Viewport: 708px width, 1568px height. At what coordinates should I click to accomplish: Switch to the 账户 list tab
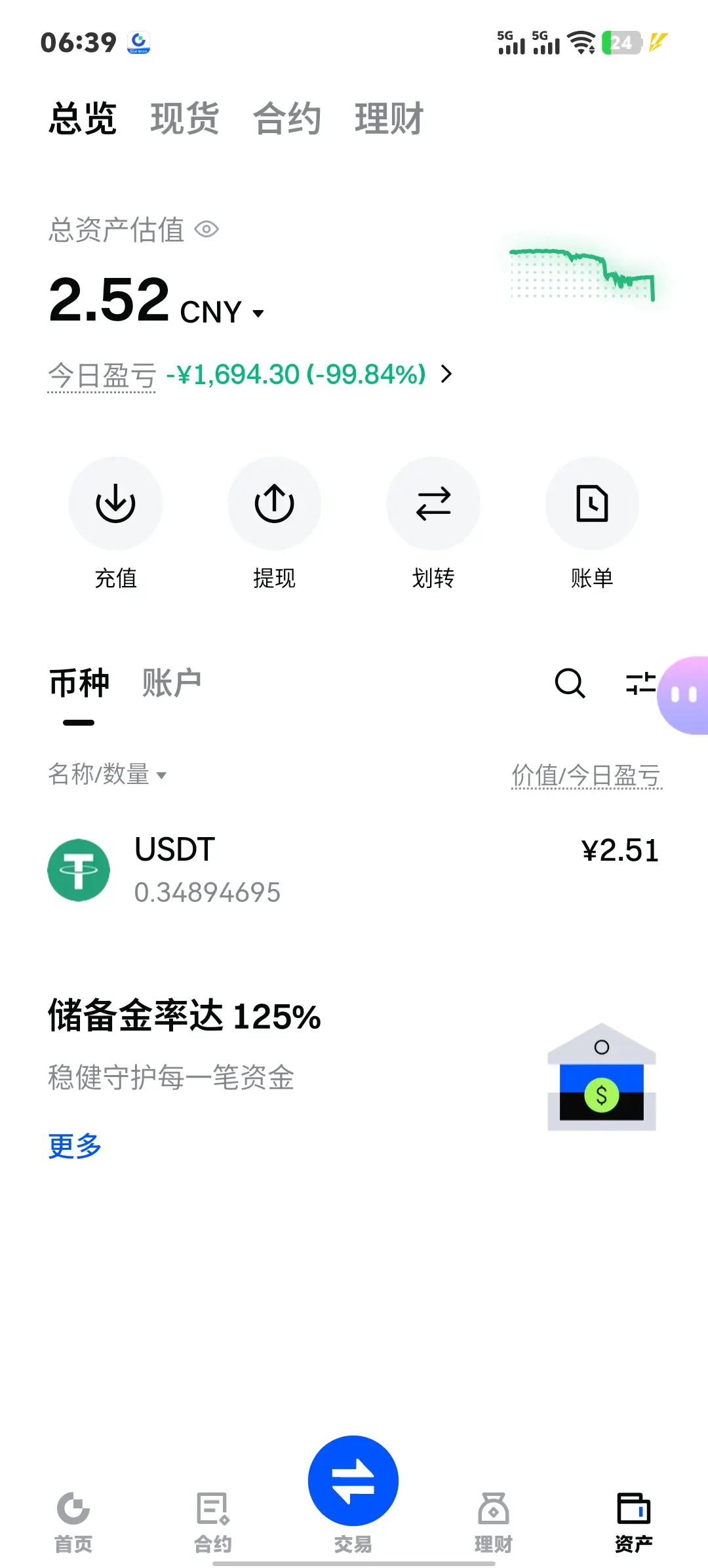click(x=171, y=683)
